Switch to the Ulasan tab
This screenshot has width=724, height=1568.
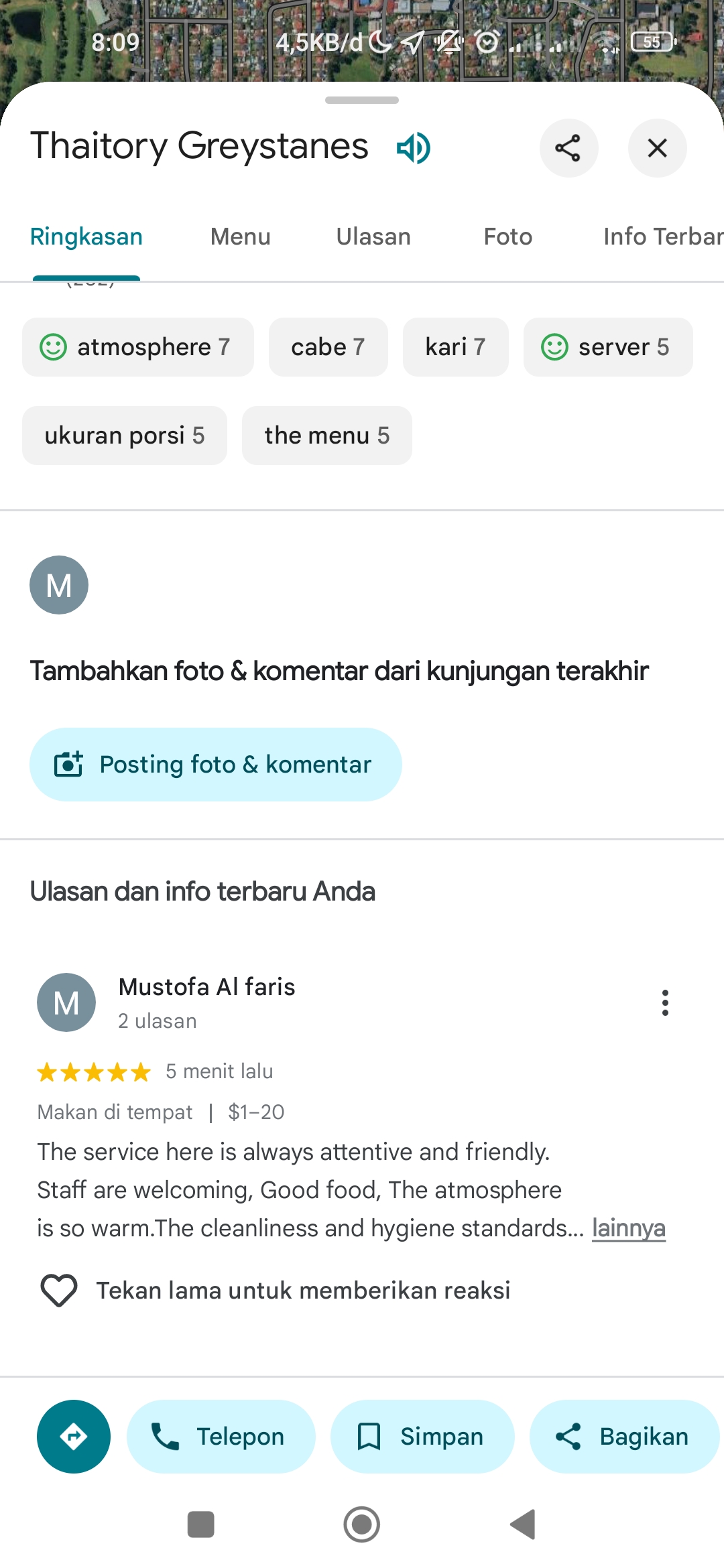[373, 237]
